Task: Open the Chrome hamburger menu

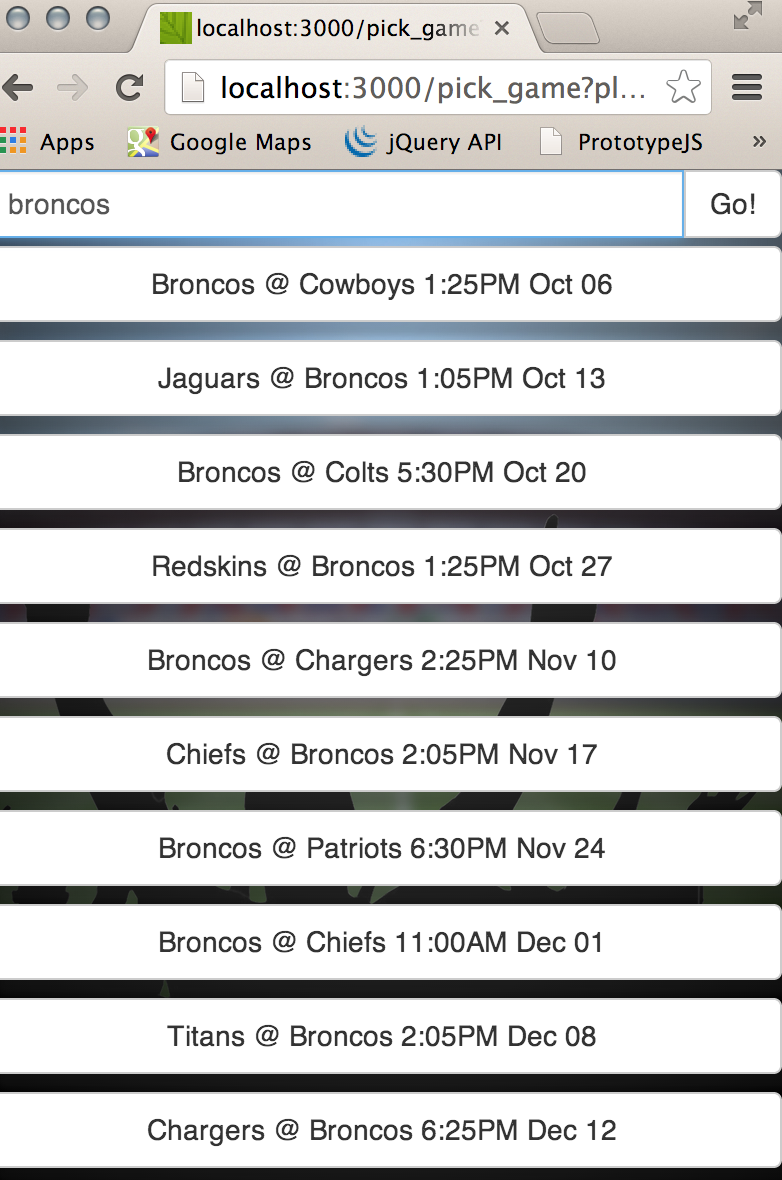Action: [x=747, y=87]
